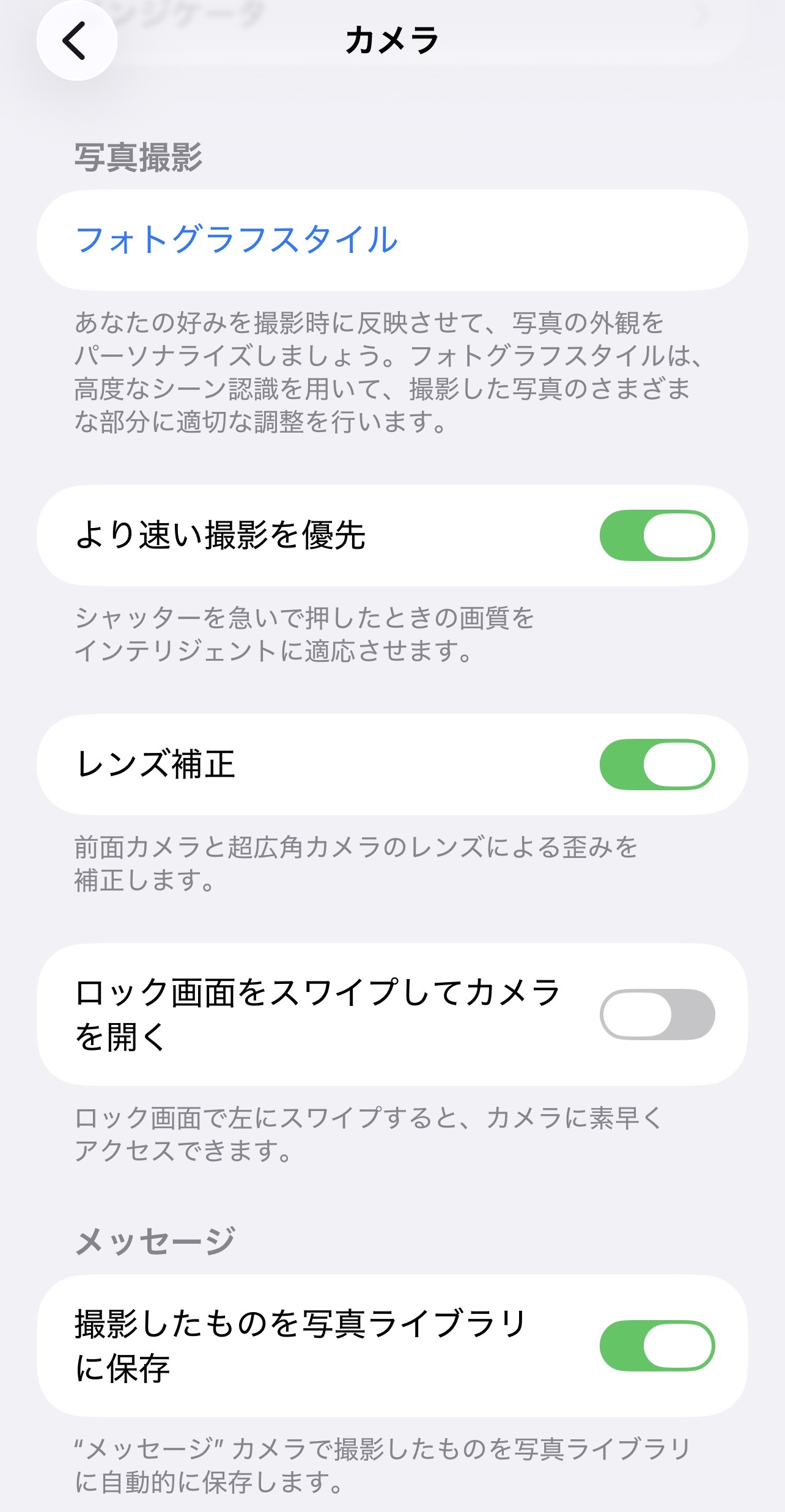Disable レンズ補正 switch
The height and width of the screenshot is (1512, 785).
(657, 765)
